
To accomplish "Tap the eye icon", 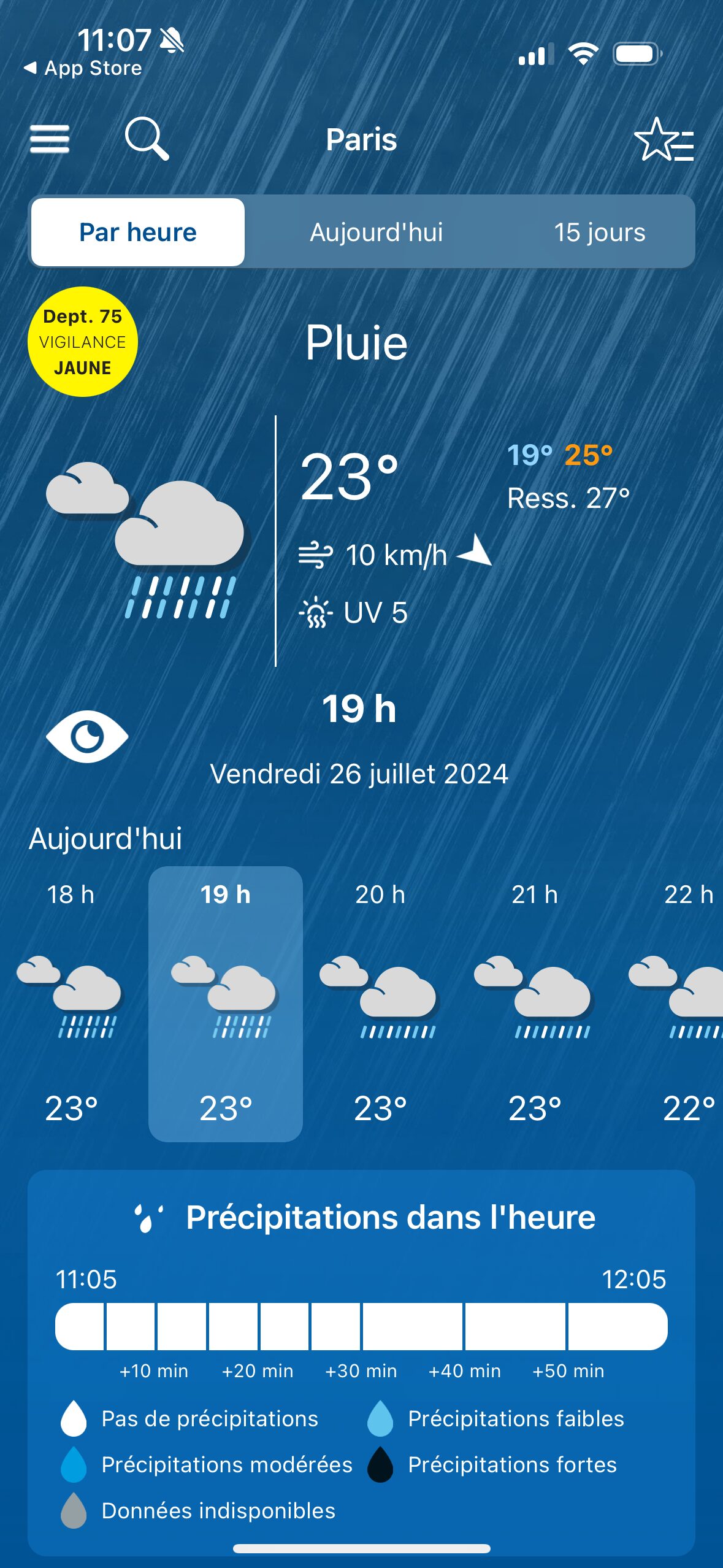I will point(87,737).
